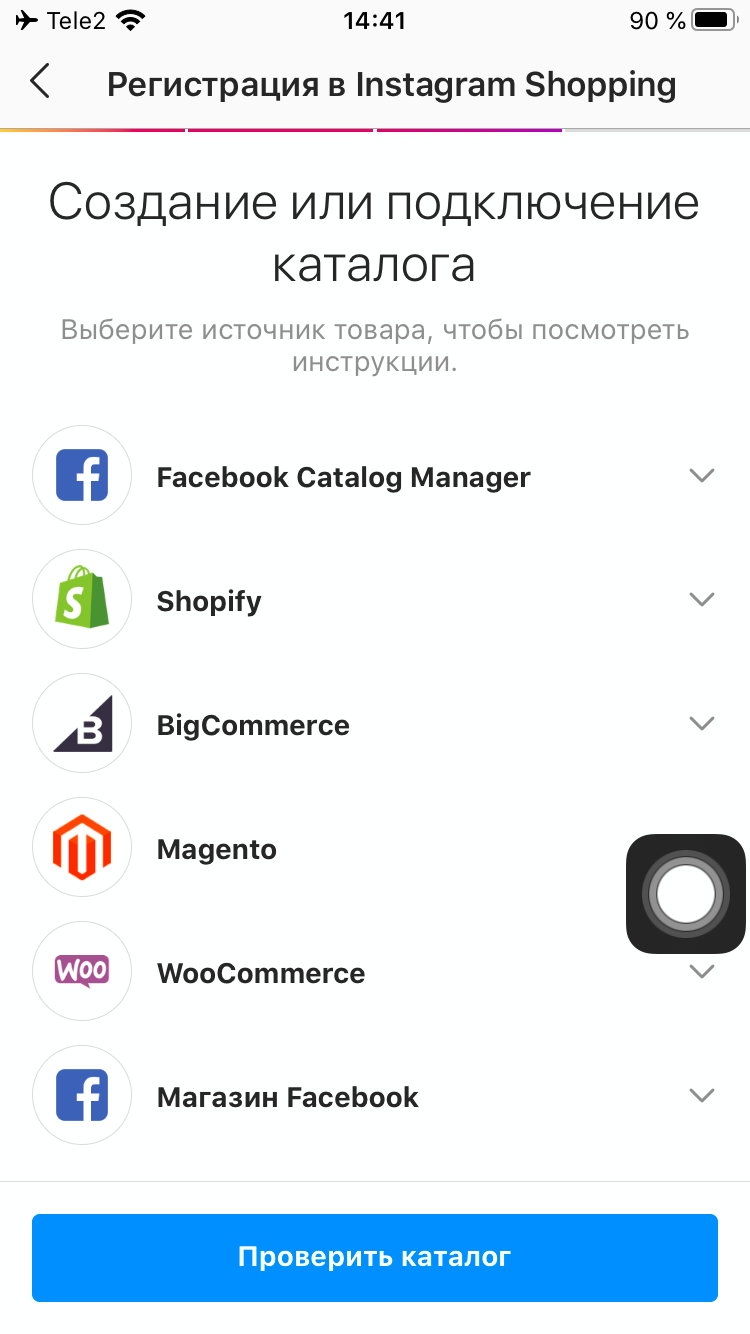Expand the WooCommerce instructions
The width and height of the screenshot is (750, 1334).
point(702,972)
